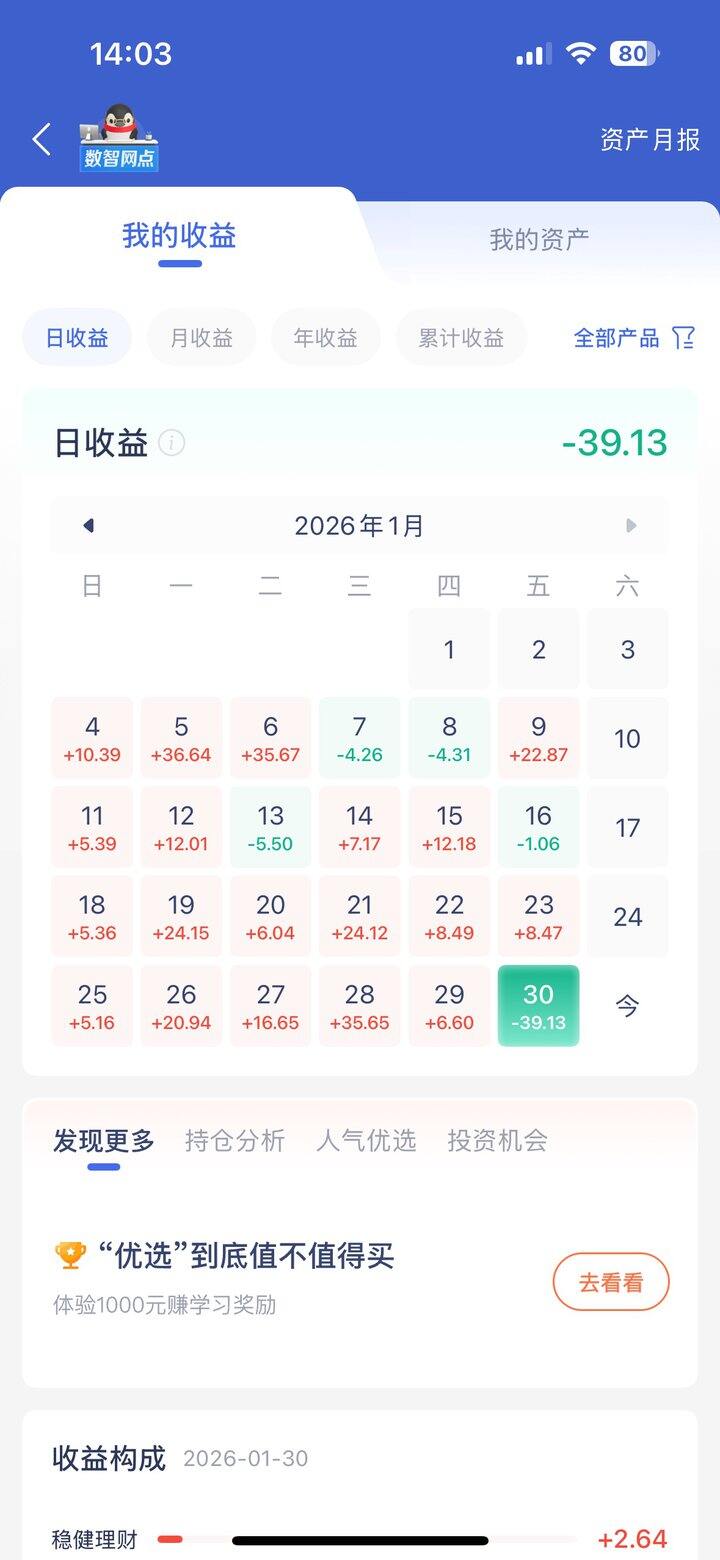The width and height of the screenshot is (720, 1560).
Task: Select January 28 in the calendar
Action: pyautogui.click(x=359, y=1006)
